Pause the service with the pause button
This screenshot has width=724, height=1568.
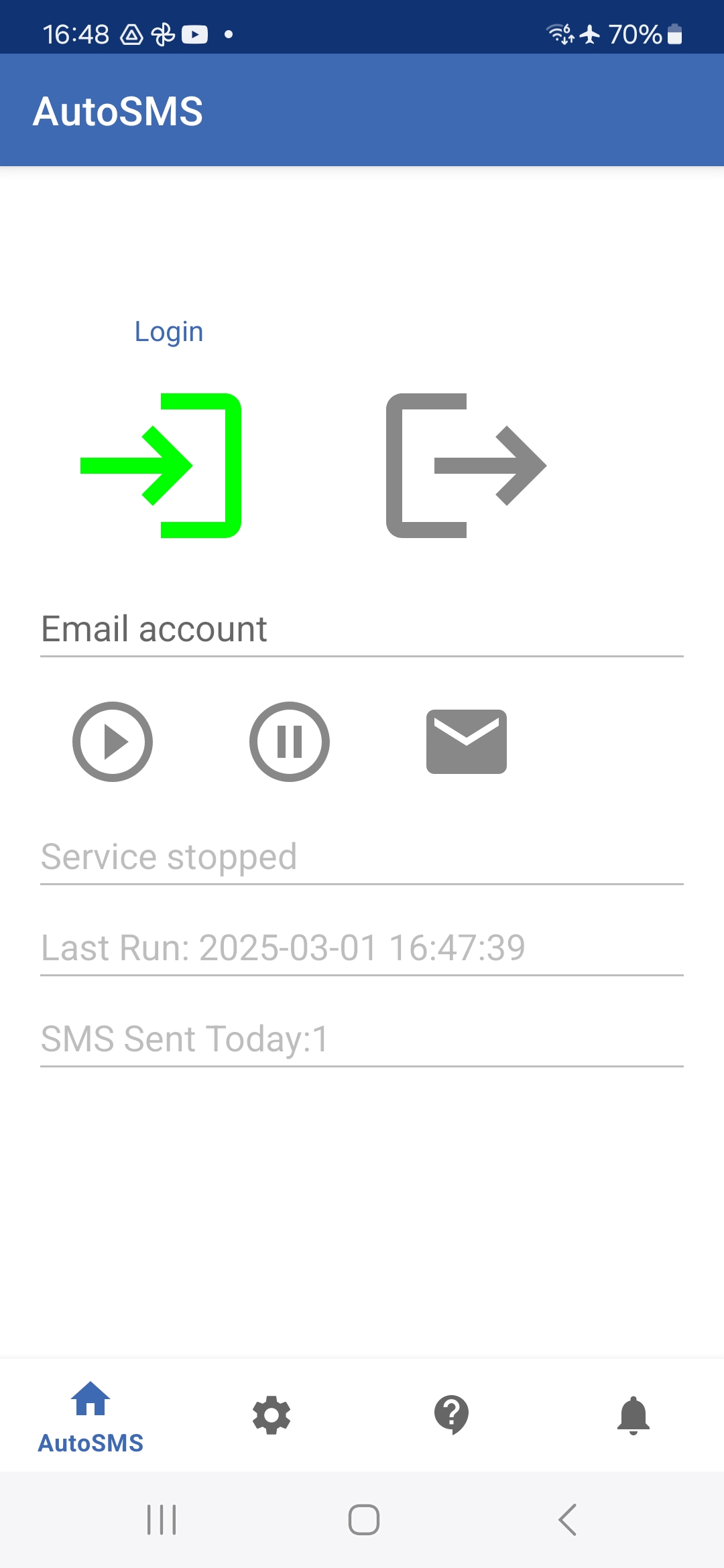(x=290, y=742)
